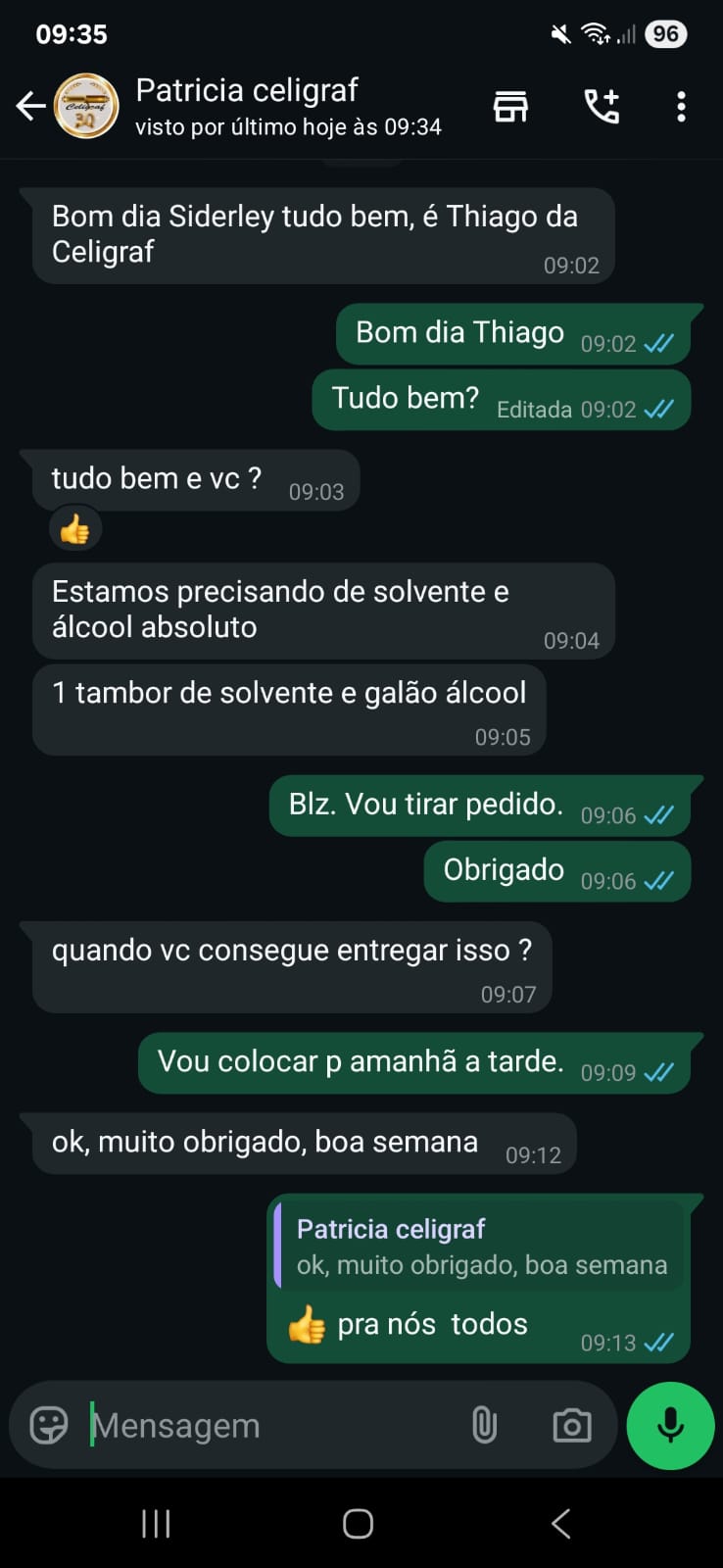Open Patricia celigraf's profile picture
The image size is (723, 1568).
tap(85, 106)
